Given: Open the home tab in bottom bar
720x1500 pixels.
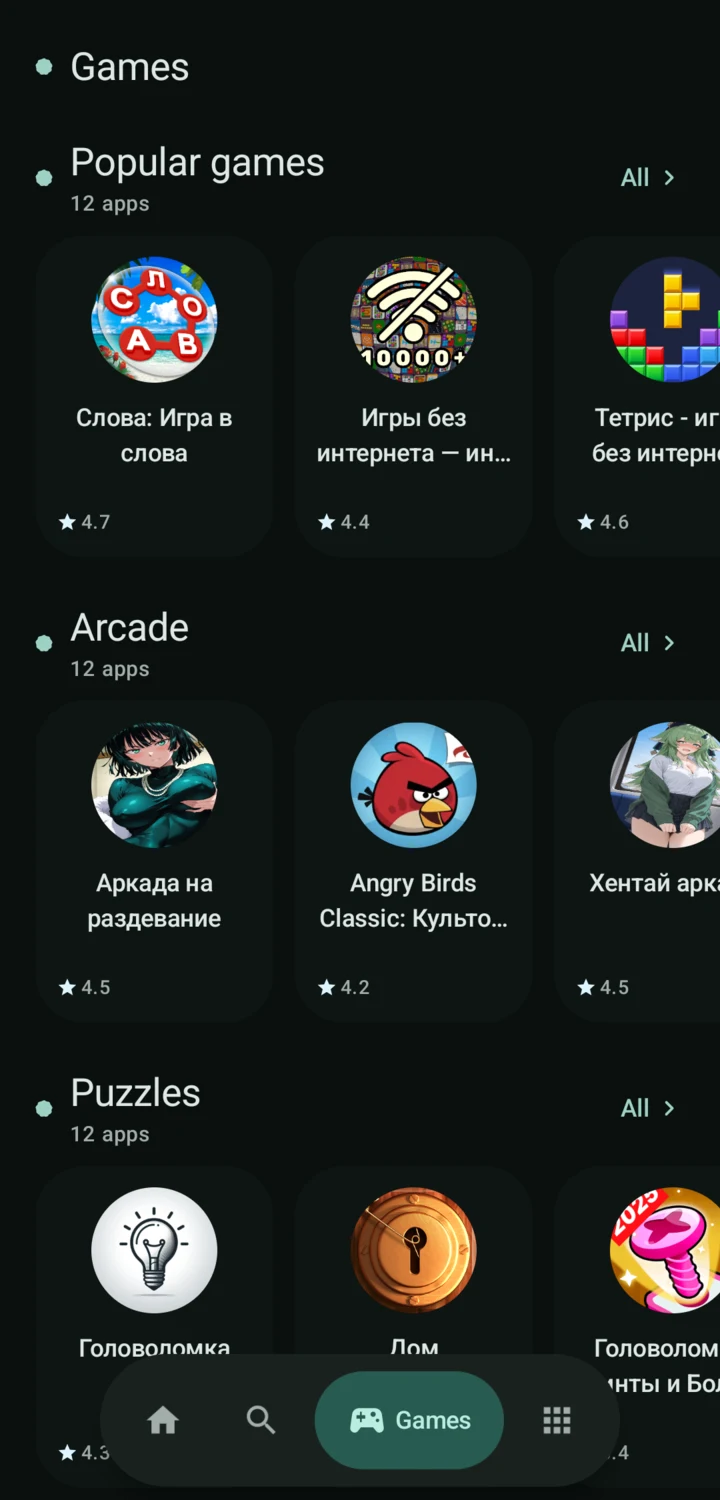Looking at the screenshot, I should point(163,1420).
